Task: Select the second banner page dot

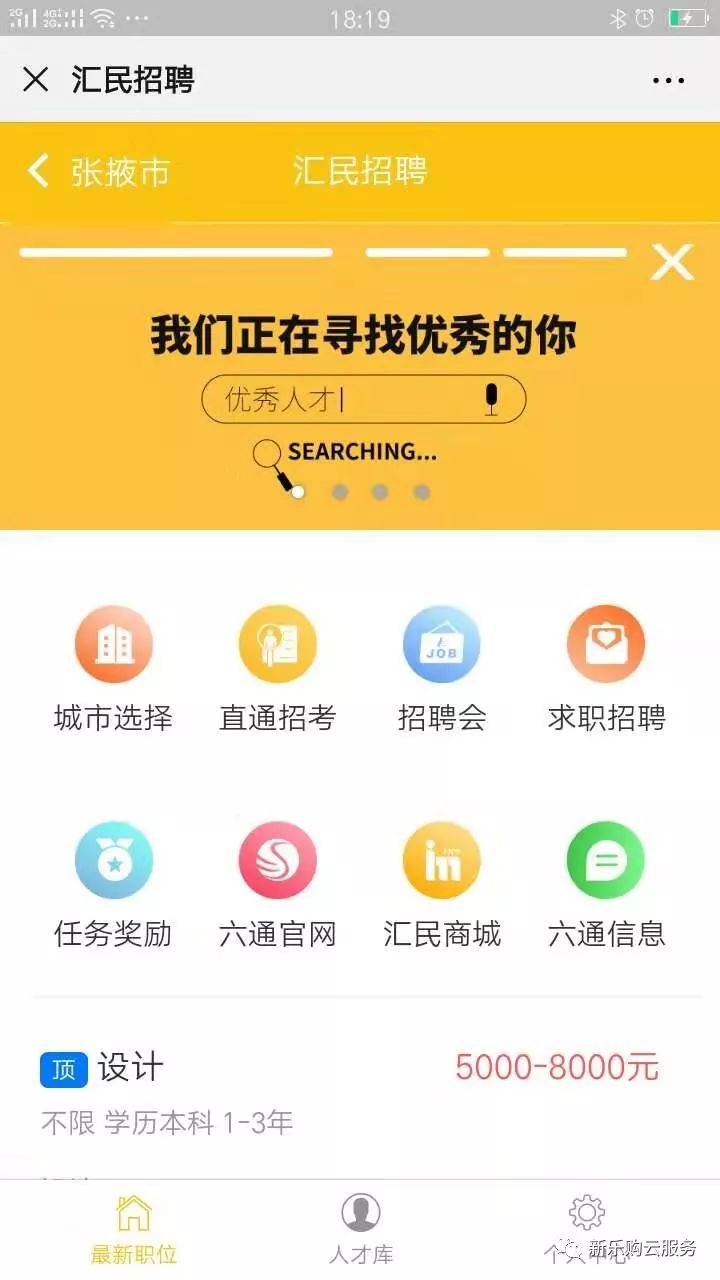Action: (x=340, y=492)
